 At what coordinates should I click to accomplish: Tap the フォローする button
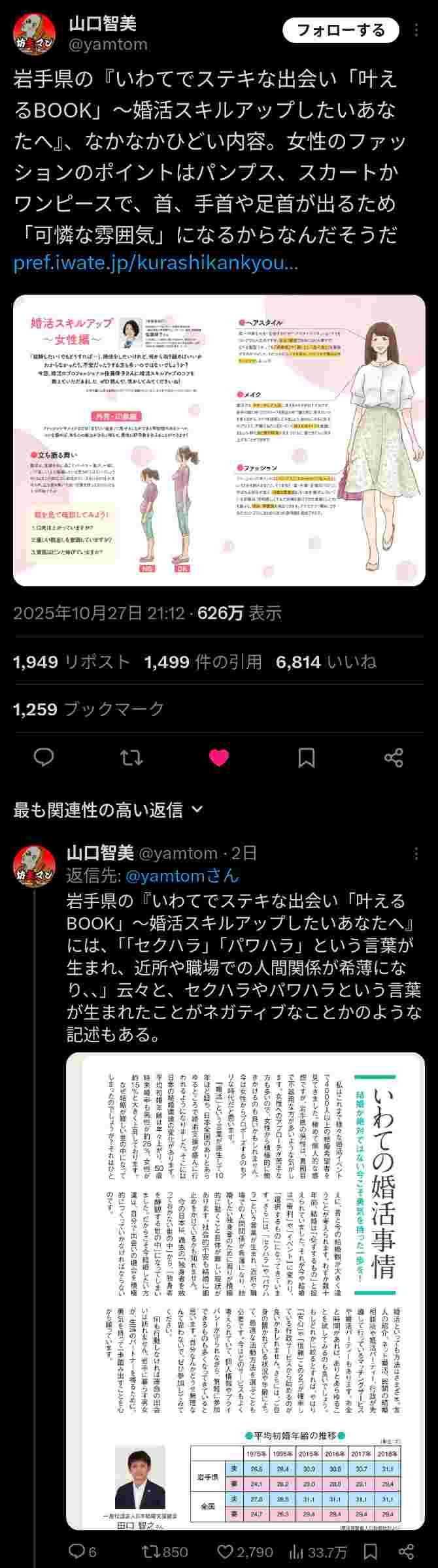tap(341, 30)
